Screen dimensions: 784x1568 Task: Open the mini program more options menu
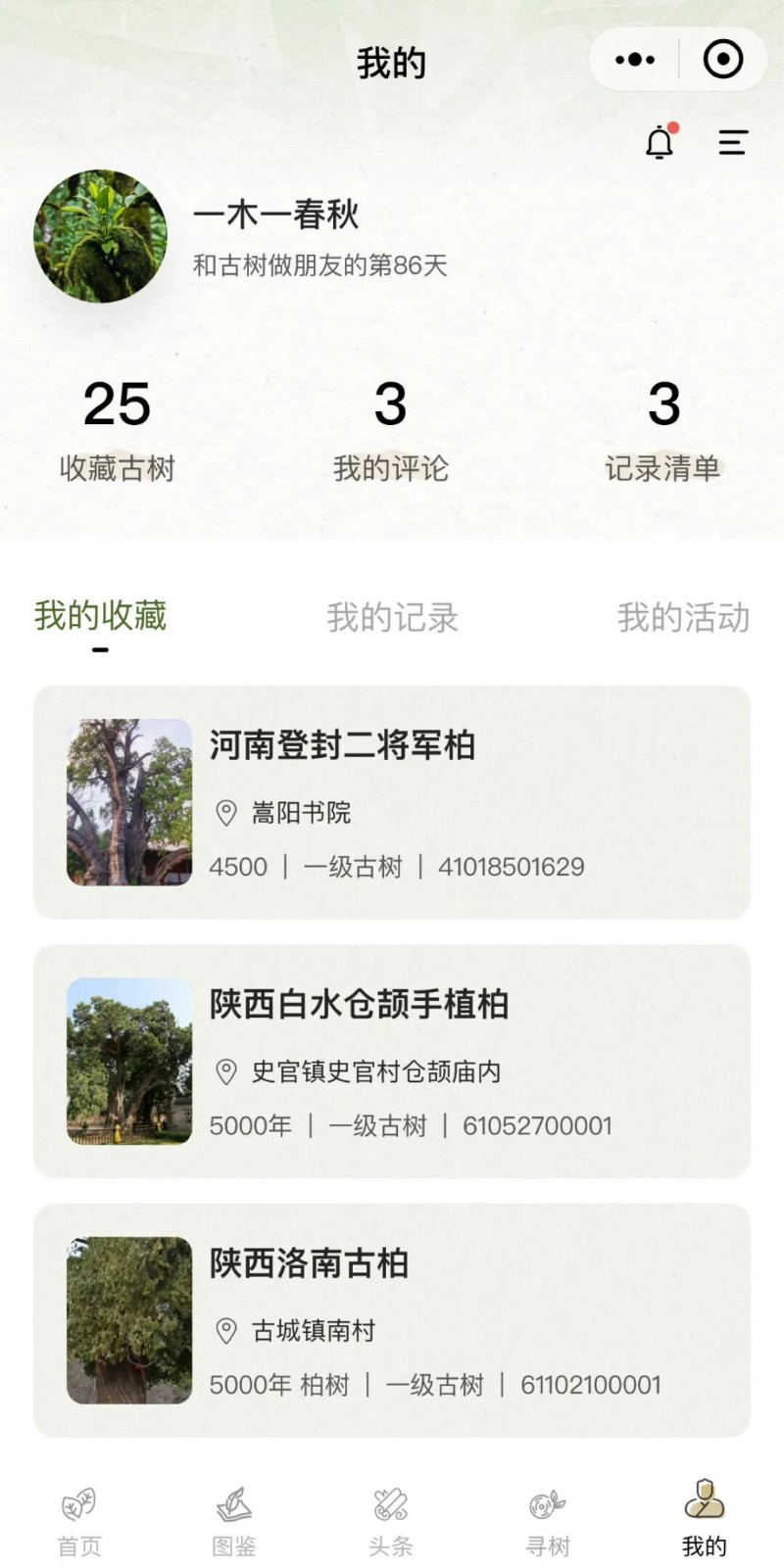(635, 60)
